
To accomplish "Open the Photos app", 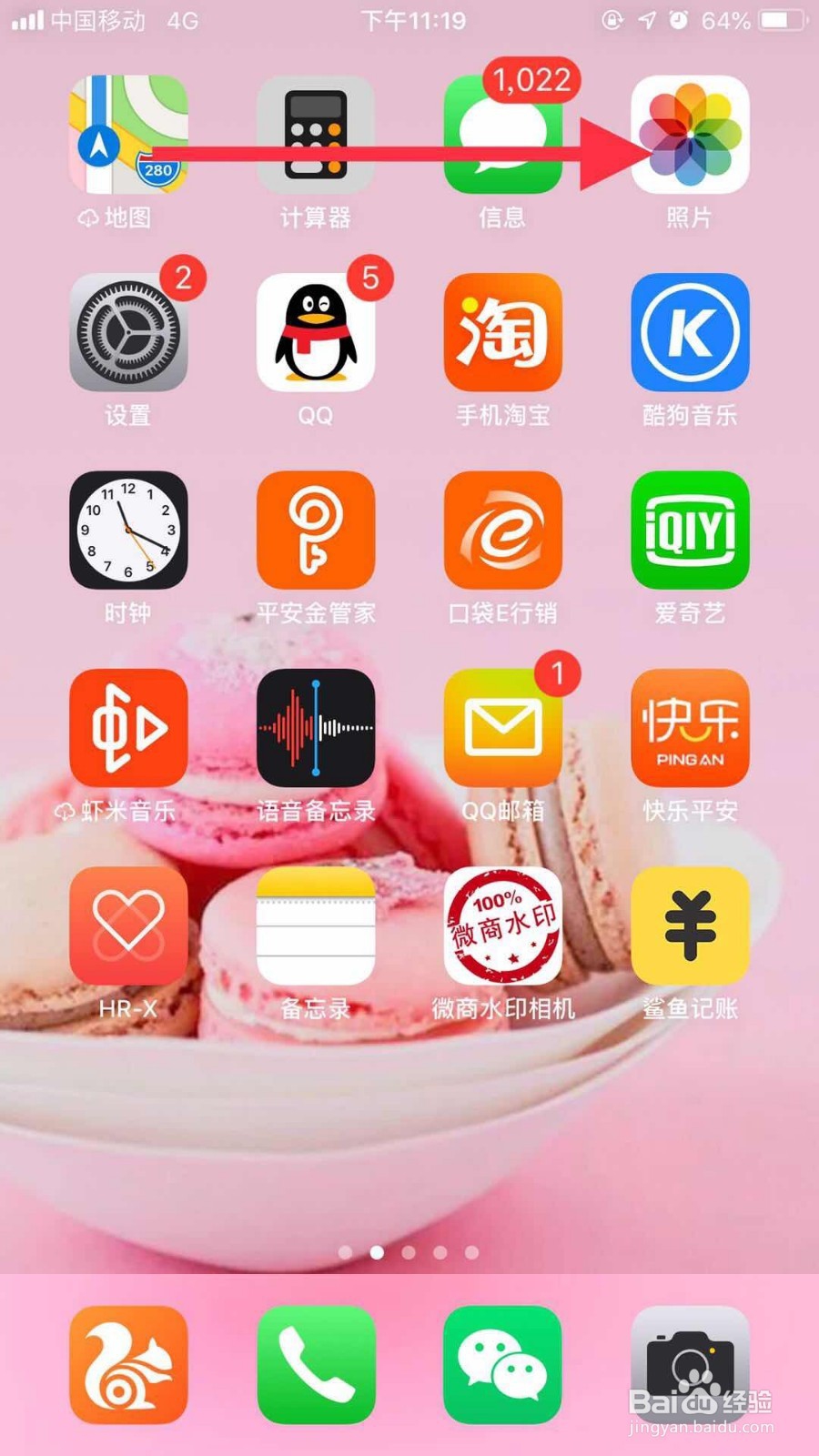I will [x=689, y=136].
